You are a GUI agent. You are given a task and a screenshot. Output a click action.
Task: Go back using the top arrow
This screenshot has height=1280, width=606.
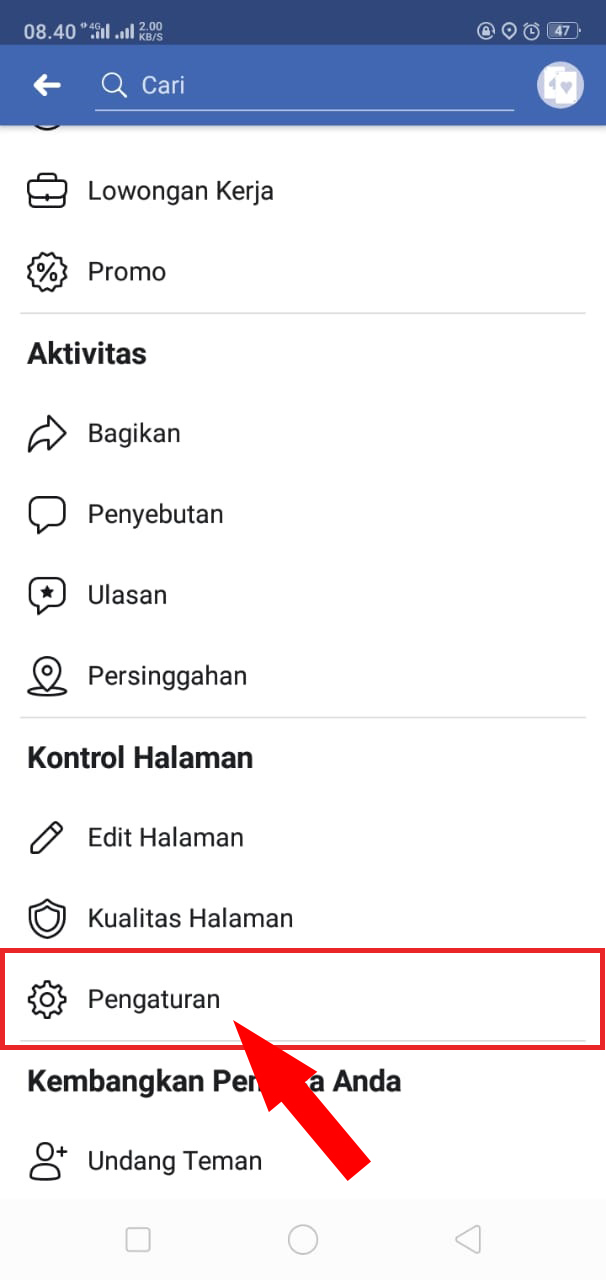(x=47, y=86)
